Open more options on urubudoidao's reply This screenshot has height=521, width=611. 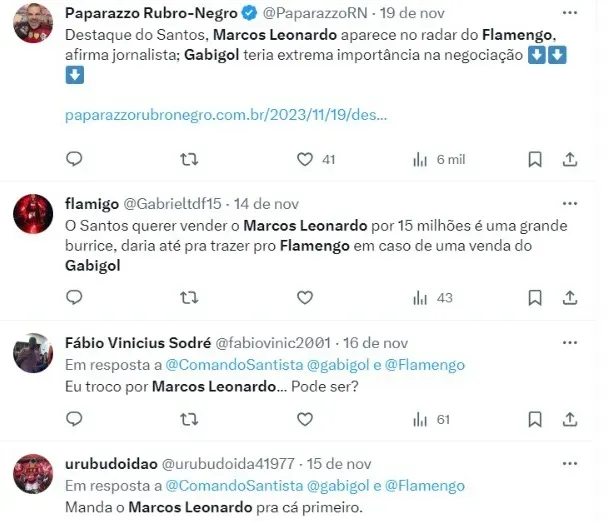[569, 464]
